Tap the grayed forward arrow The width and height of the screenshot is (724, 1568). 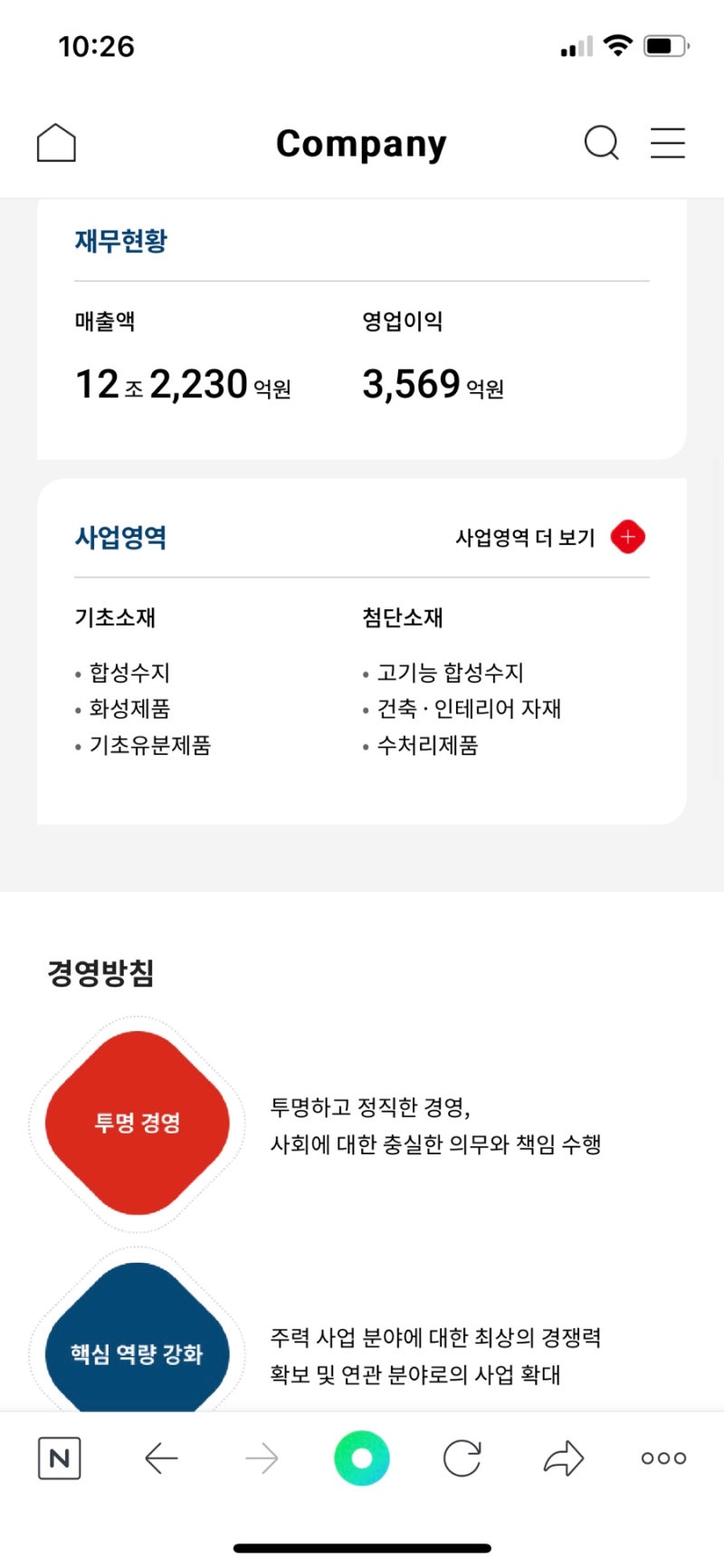click(261, 1458)
